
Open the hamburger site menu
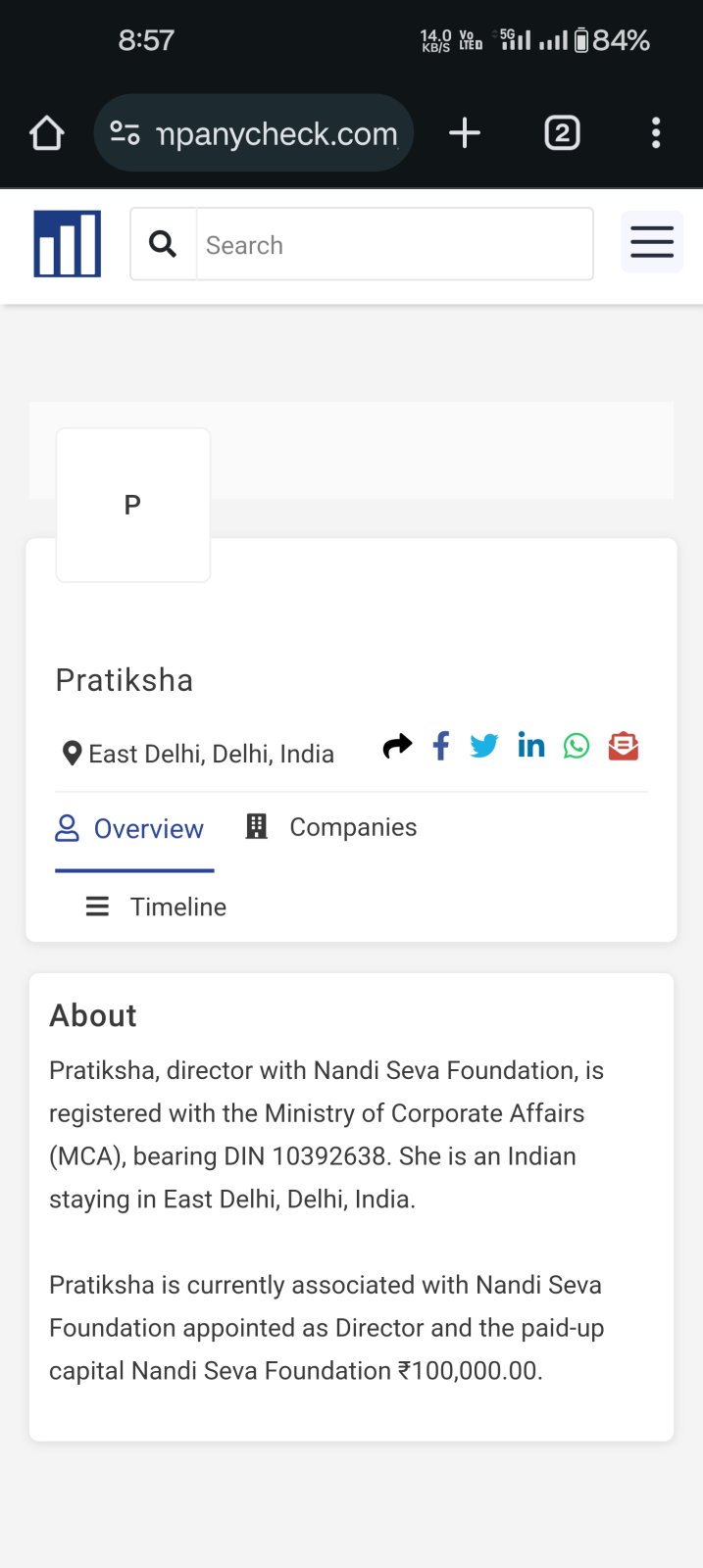pos(651,242)
